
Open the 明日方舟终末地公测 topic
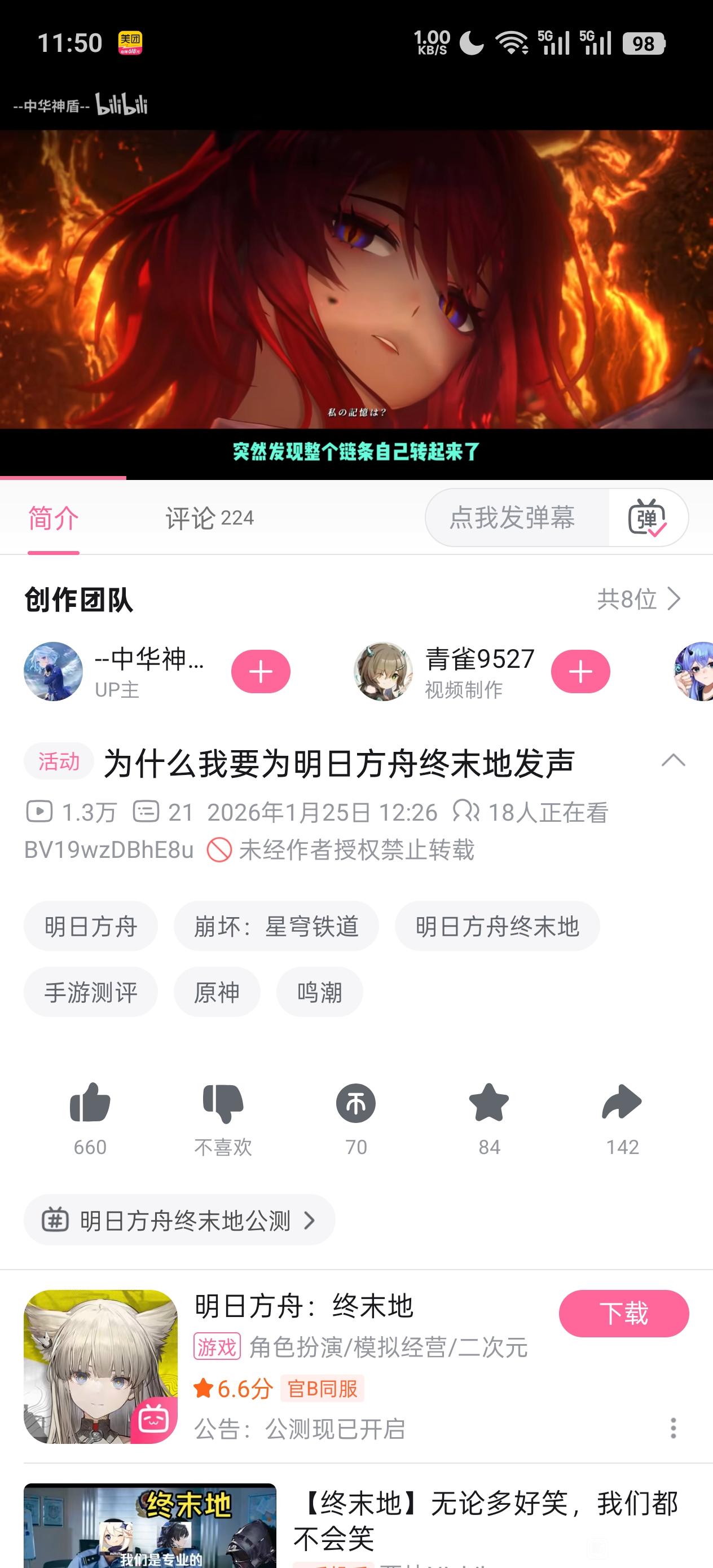[x=179, y=1220]
